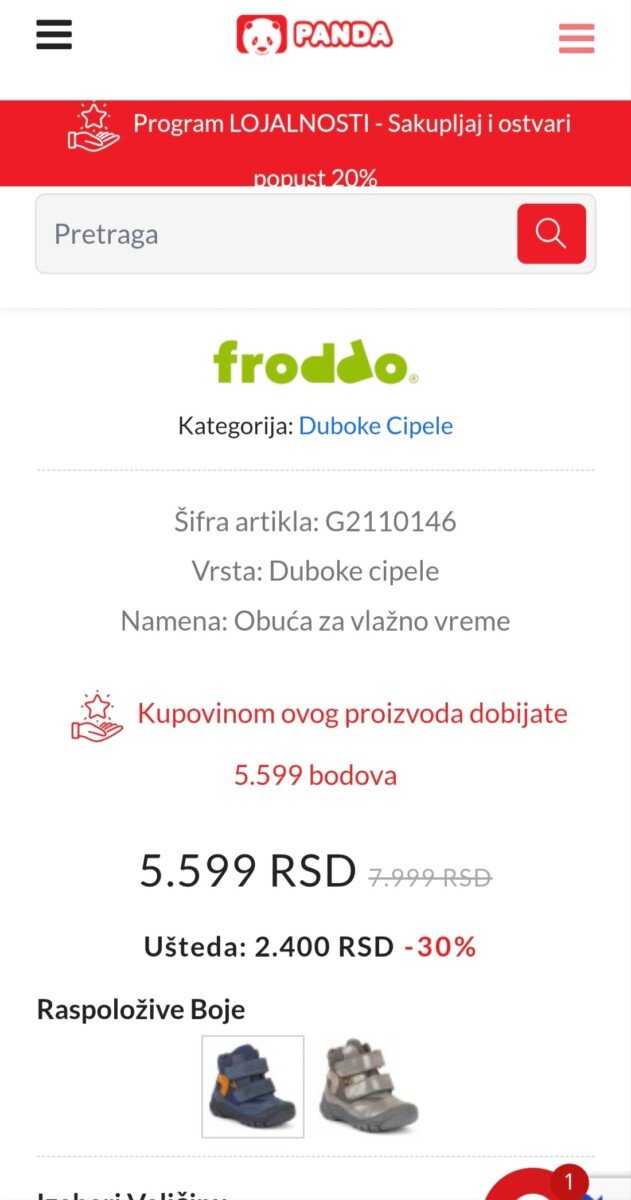The width and height of the screenshot is (631, 1200).
Task: Select the grey boot color
Action: coord(368,1086)
